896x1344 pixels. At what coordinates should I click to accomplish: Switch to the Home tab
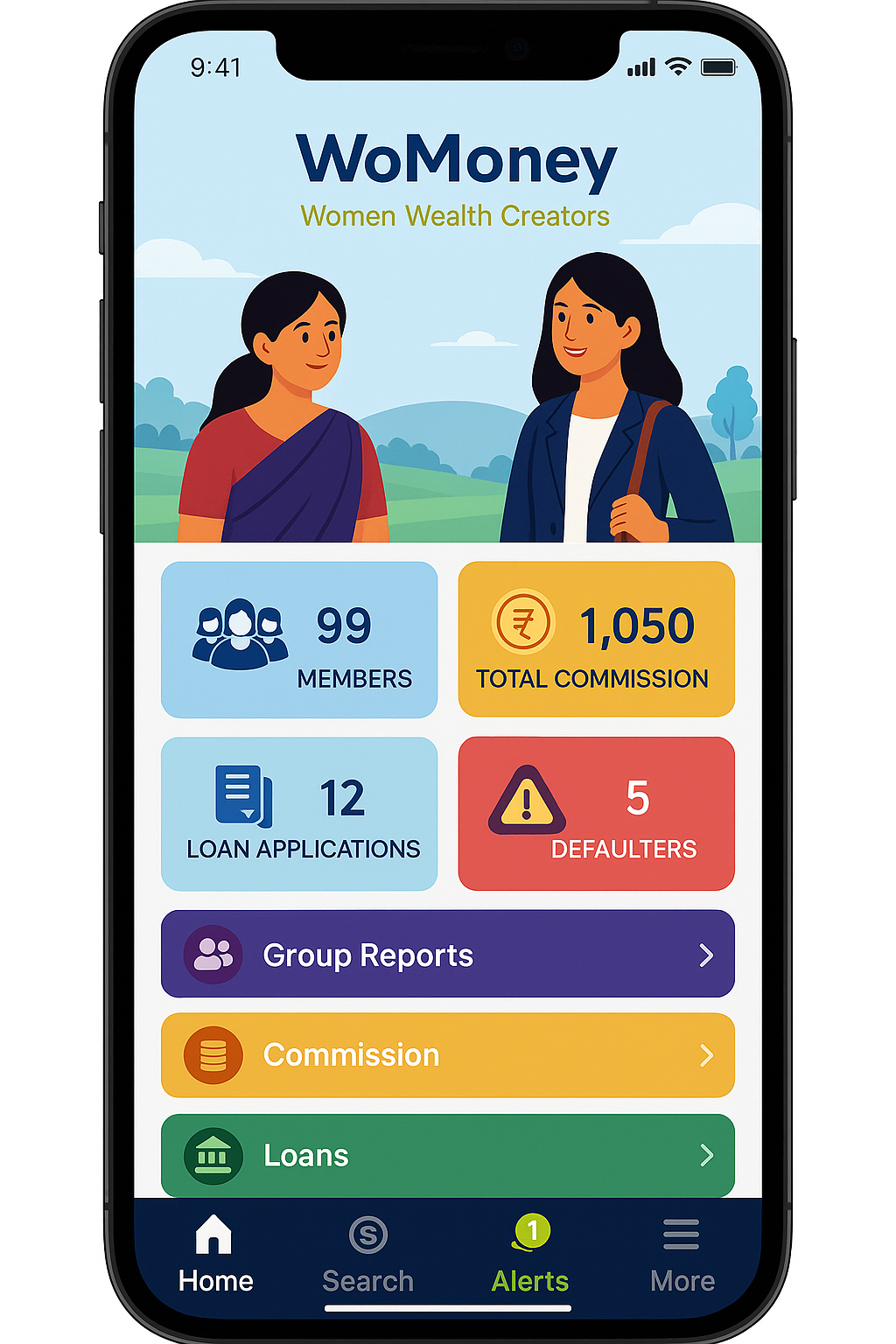[x=215, y=1255]
